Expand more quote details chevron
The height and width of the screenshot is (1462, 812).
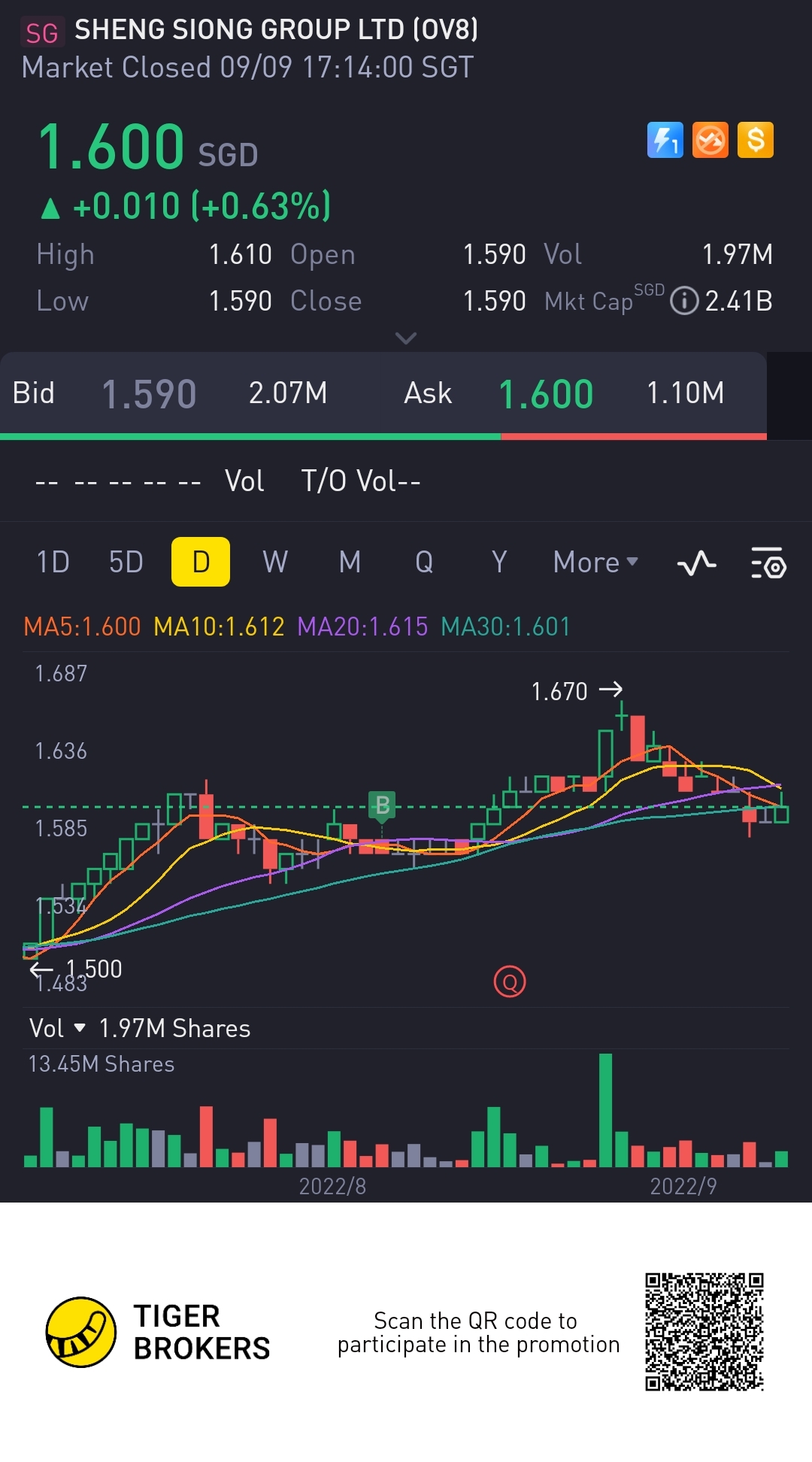pyautogui.click(x=406, y=338)
